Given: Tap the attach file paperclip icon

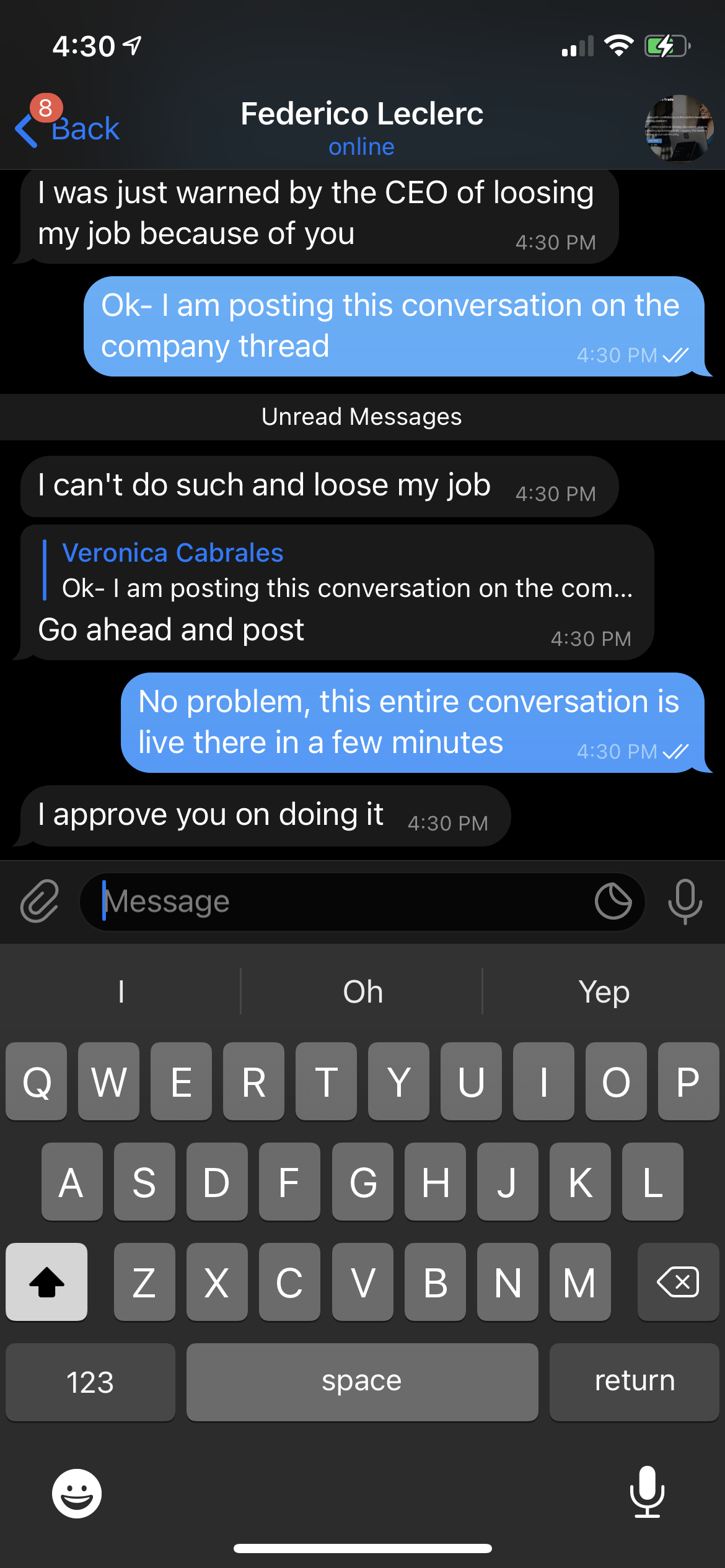Looking at the screenshot, I should pyautogui.click(x=40, y=901).
